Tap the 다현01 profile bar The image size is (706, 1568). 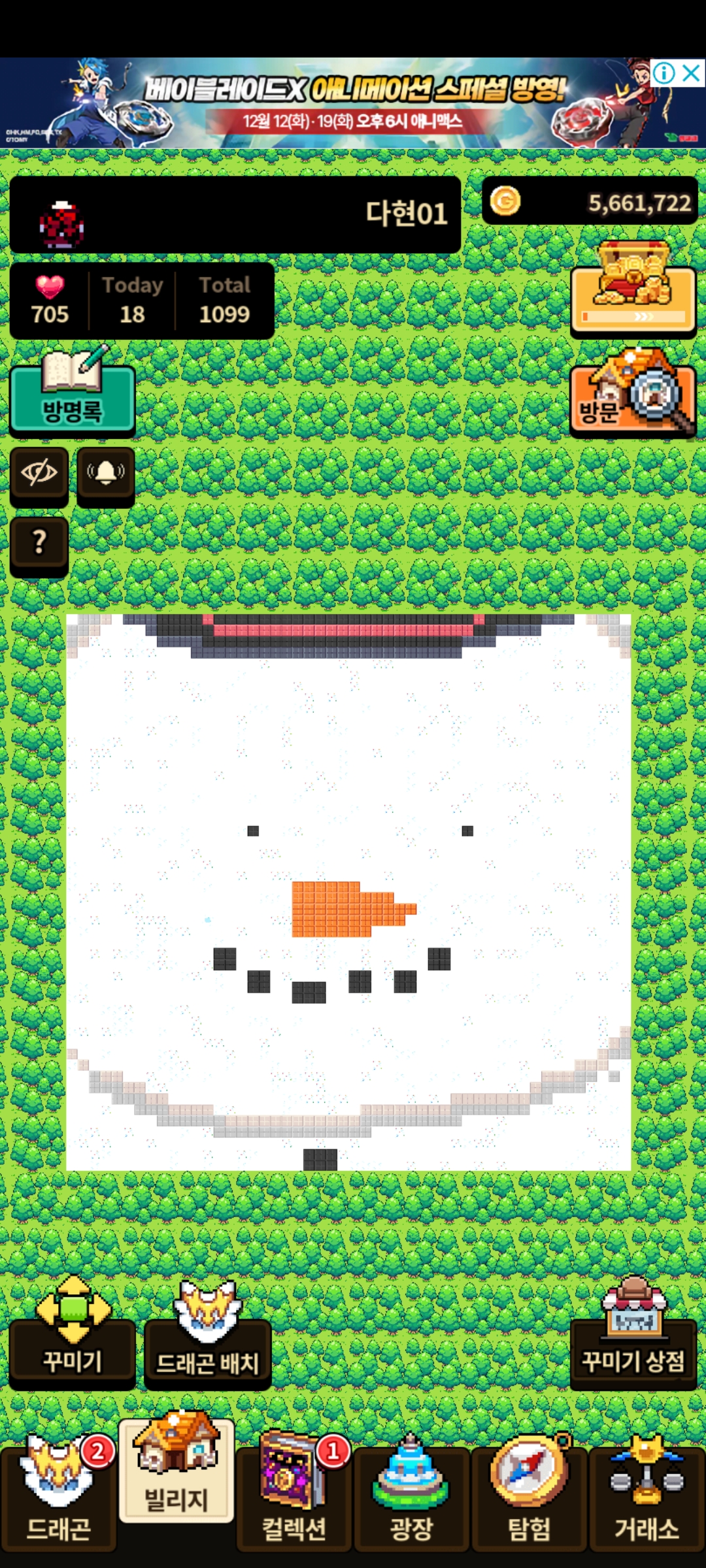pos(235,214)
